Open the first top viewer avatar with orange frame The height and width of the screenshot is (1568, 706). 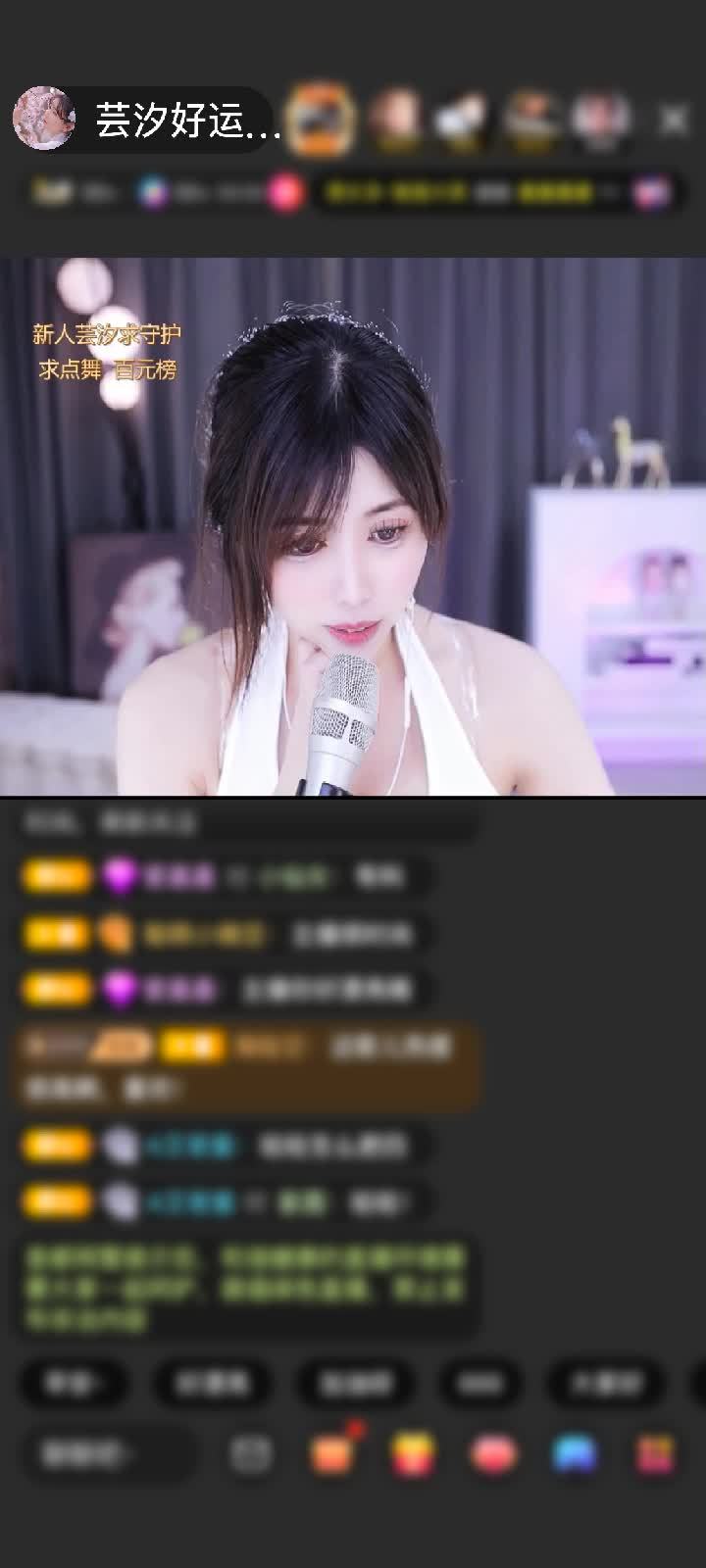pyautogui.click(x=322, y=120)
